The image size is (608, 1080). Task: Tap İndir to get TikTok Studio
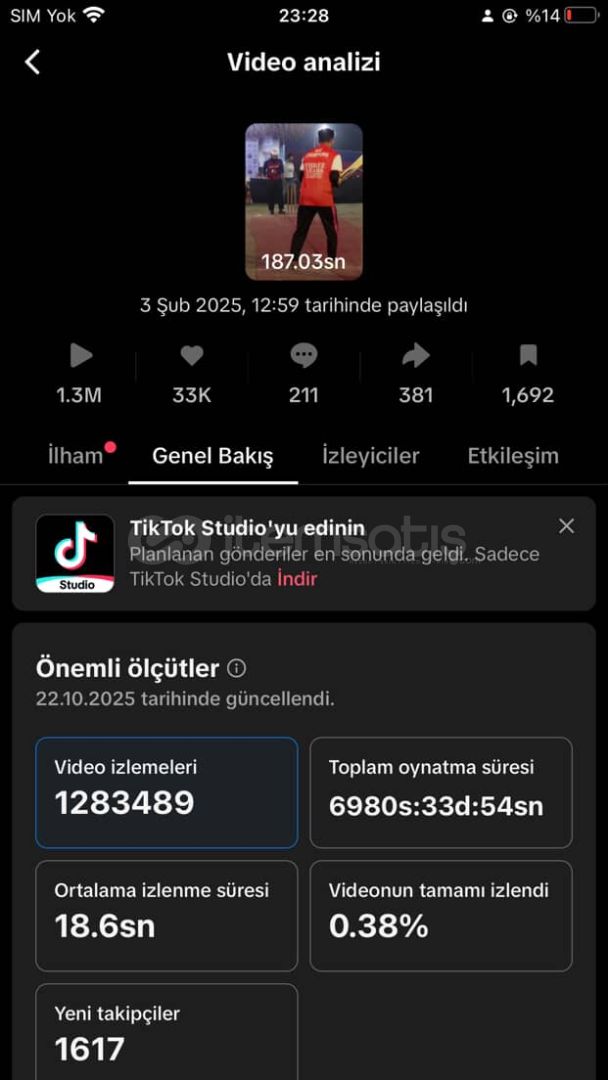pos(297,579)
